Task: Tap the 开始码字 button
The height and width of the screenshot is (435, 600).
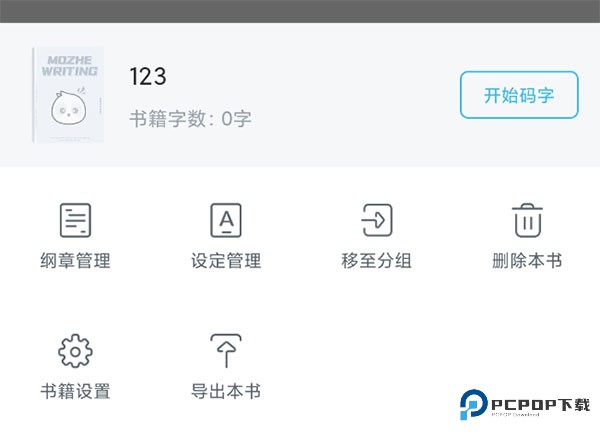Action: tap(519, 96)
